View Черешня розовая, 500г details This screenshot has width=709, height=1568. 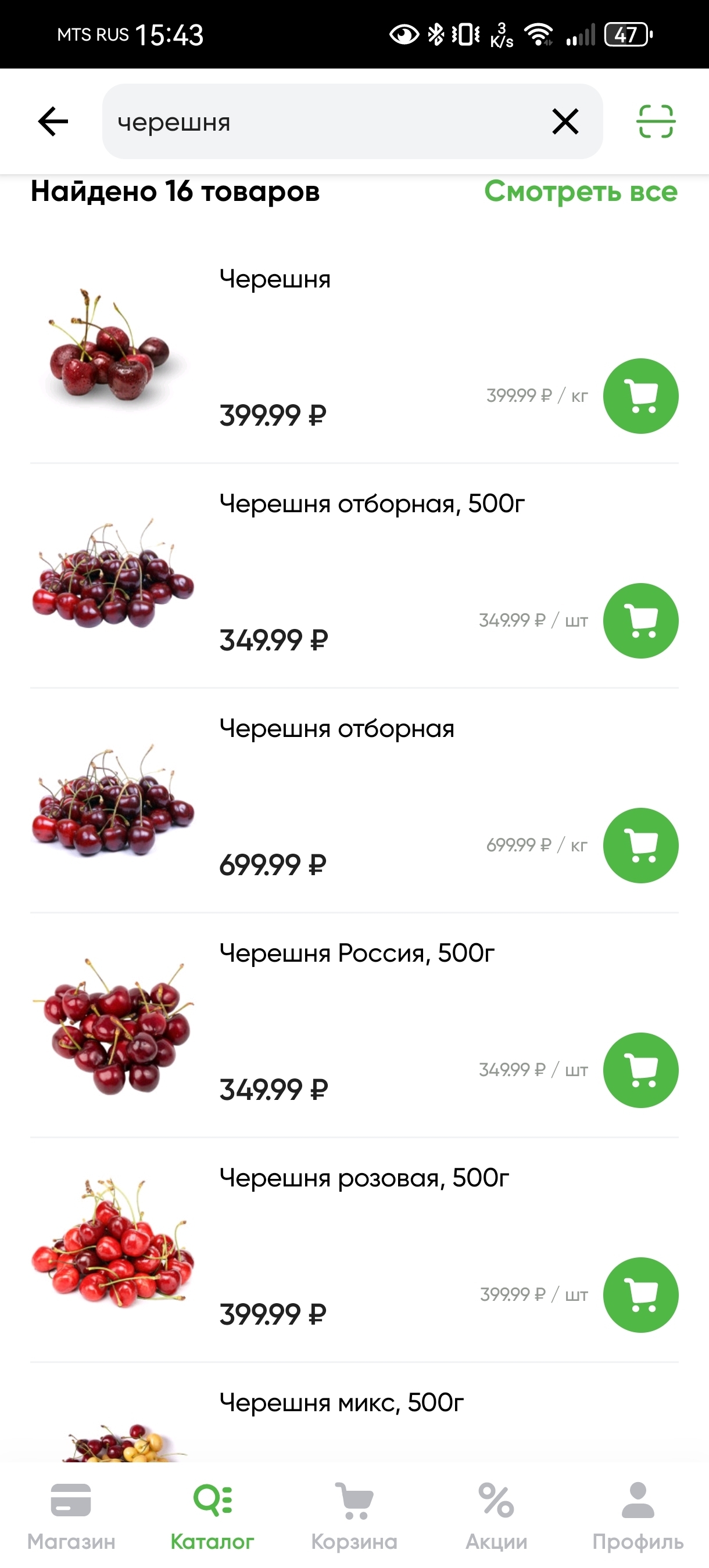point(364,1178)
